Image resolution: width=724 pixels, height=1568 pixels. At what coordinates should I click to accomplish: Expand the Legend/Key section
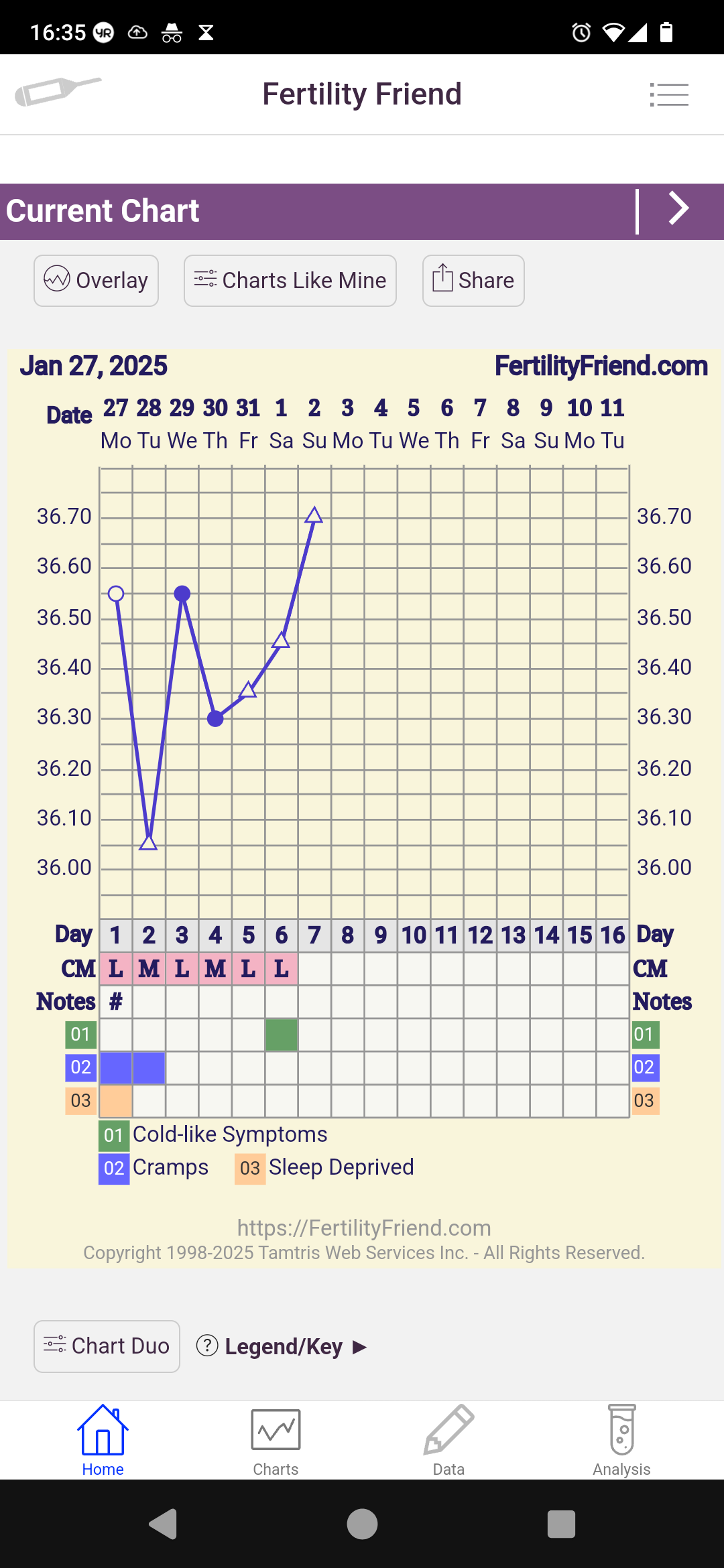click(x=283, y=1346)
